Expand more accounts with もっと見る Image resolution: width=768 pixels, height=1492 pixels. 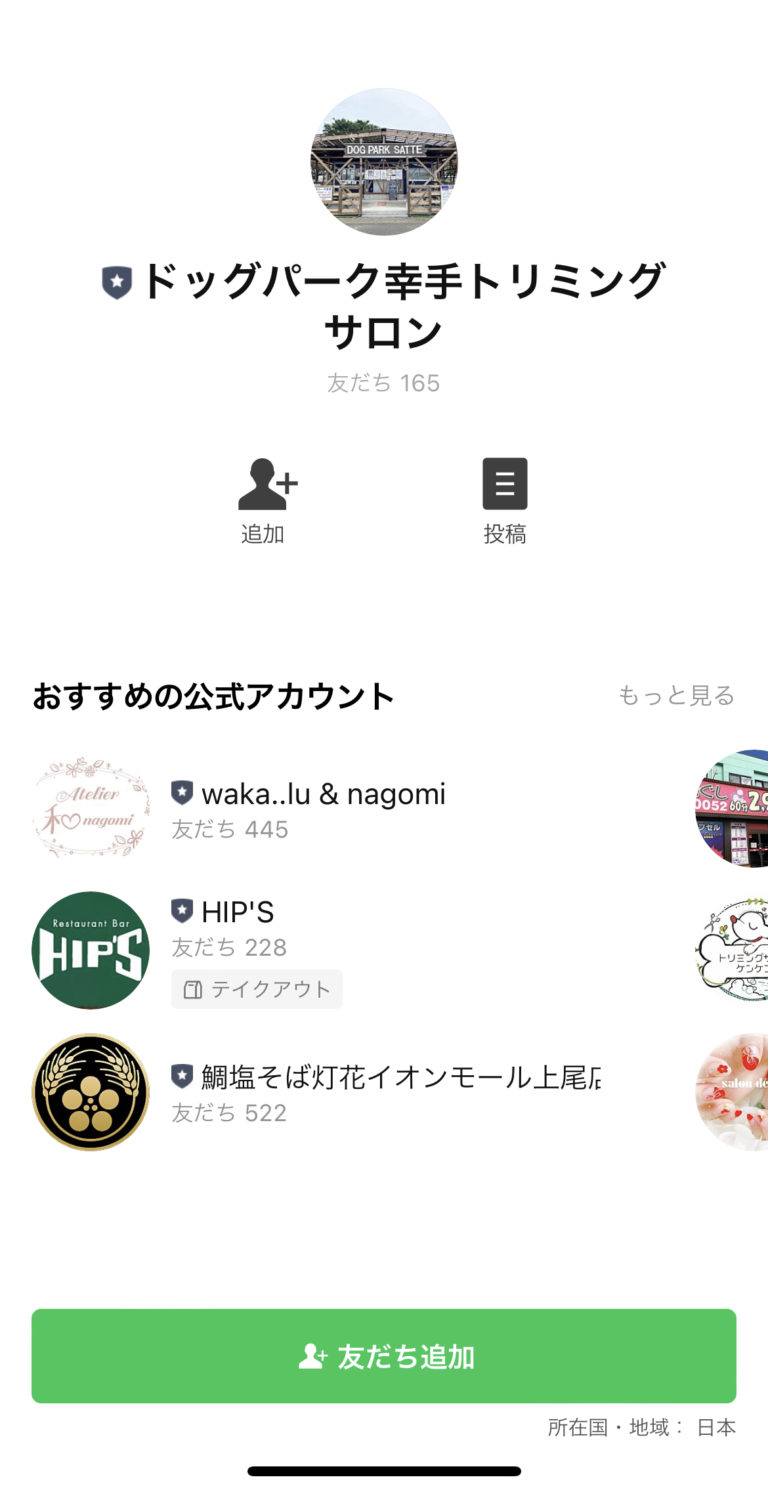(678, 696)
